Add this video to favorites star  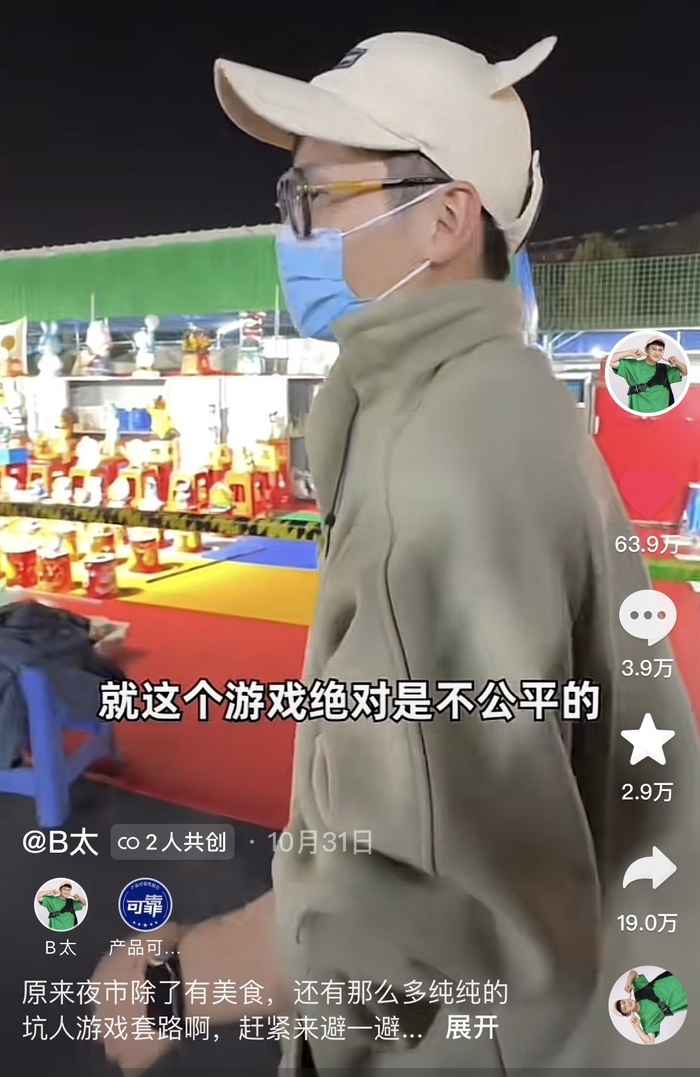click(647, 741)
